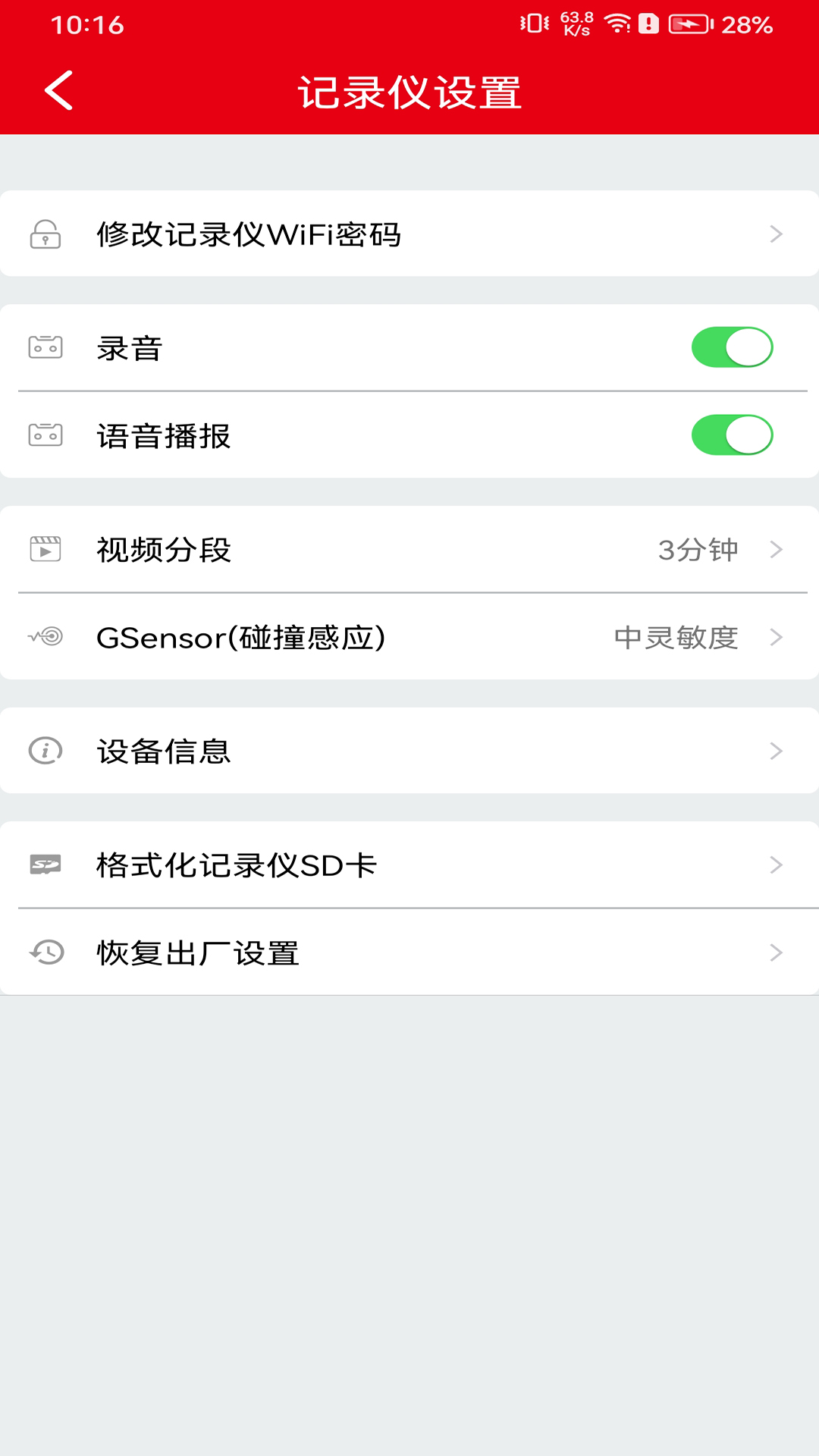Open the GSensor sensitivity selector

(x=409, y=637)
